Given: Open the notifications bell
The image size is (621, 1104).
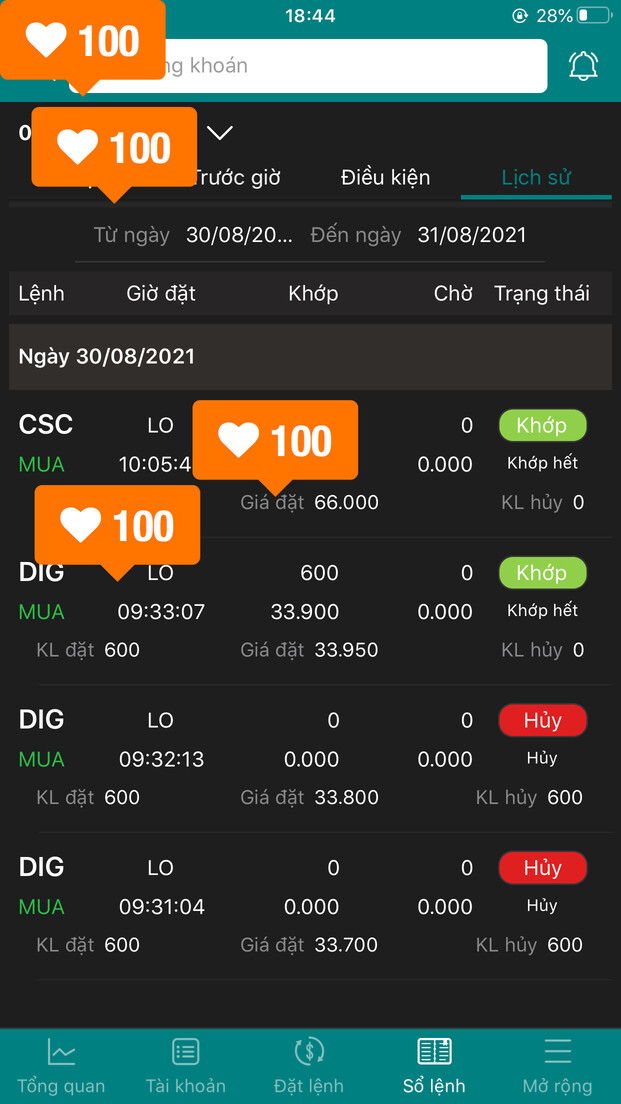Looking at the screenshot, I should pos(583,66).
